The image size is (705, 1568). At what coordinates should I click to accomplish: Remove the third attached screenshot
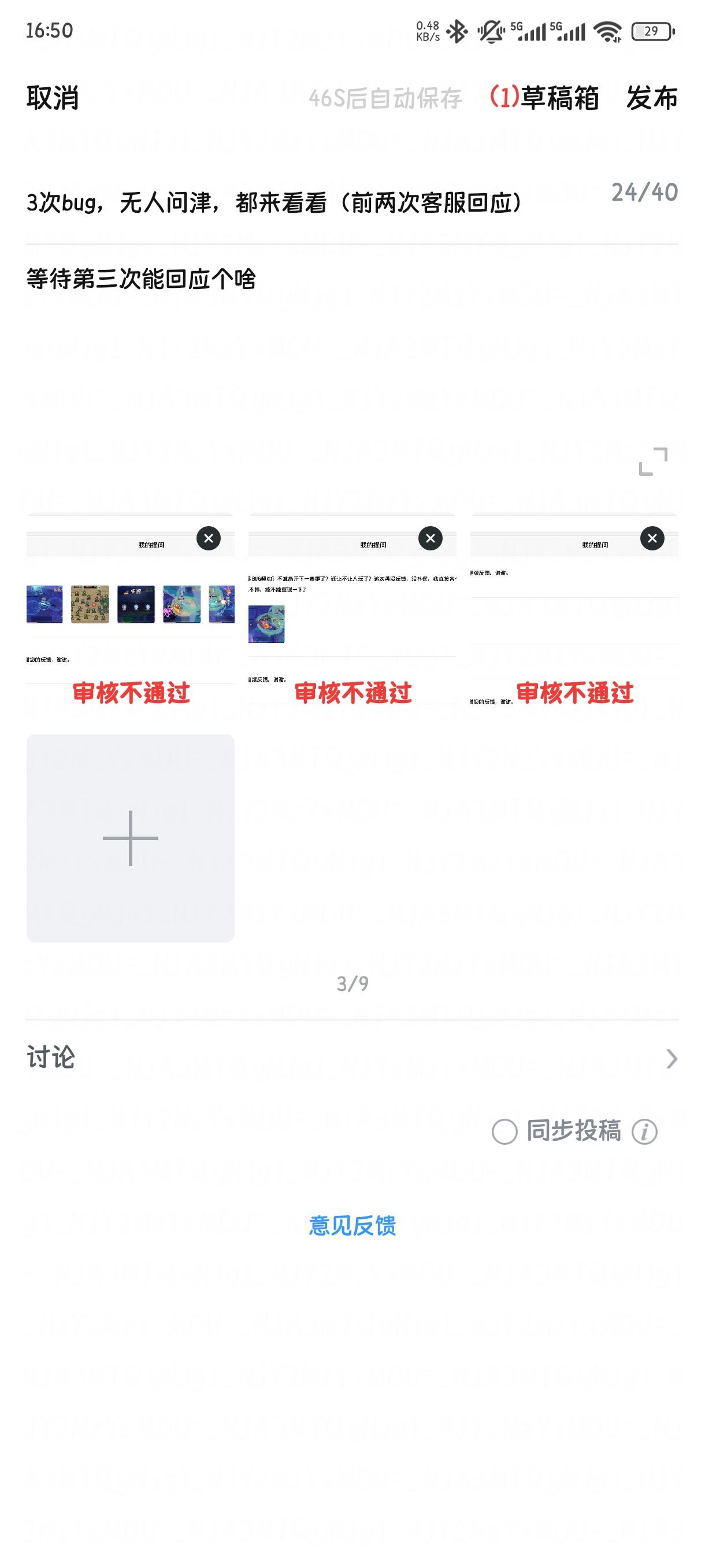651,539
